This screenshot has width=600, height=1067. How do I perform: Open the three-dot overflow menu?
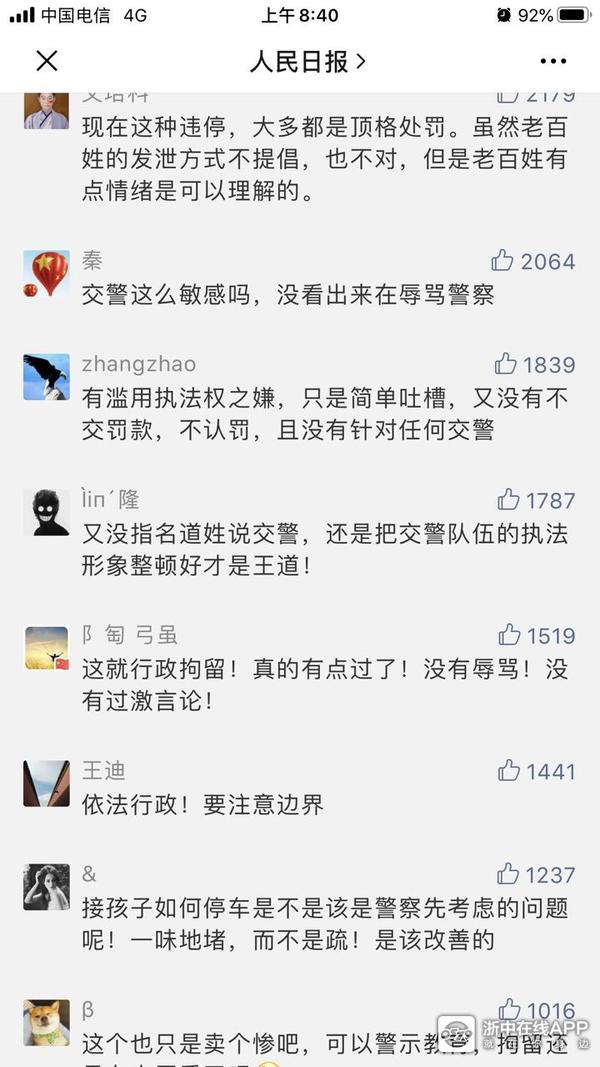point(553,61)
